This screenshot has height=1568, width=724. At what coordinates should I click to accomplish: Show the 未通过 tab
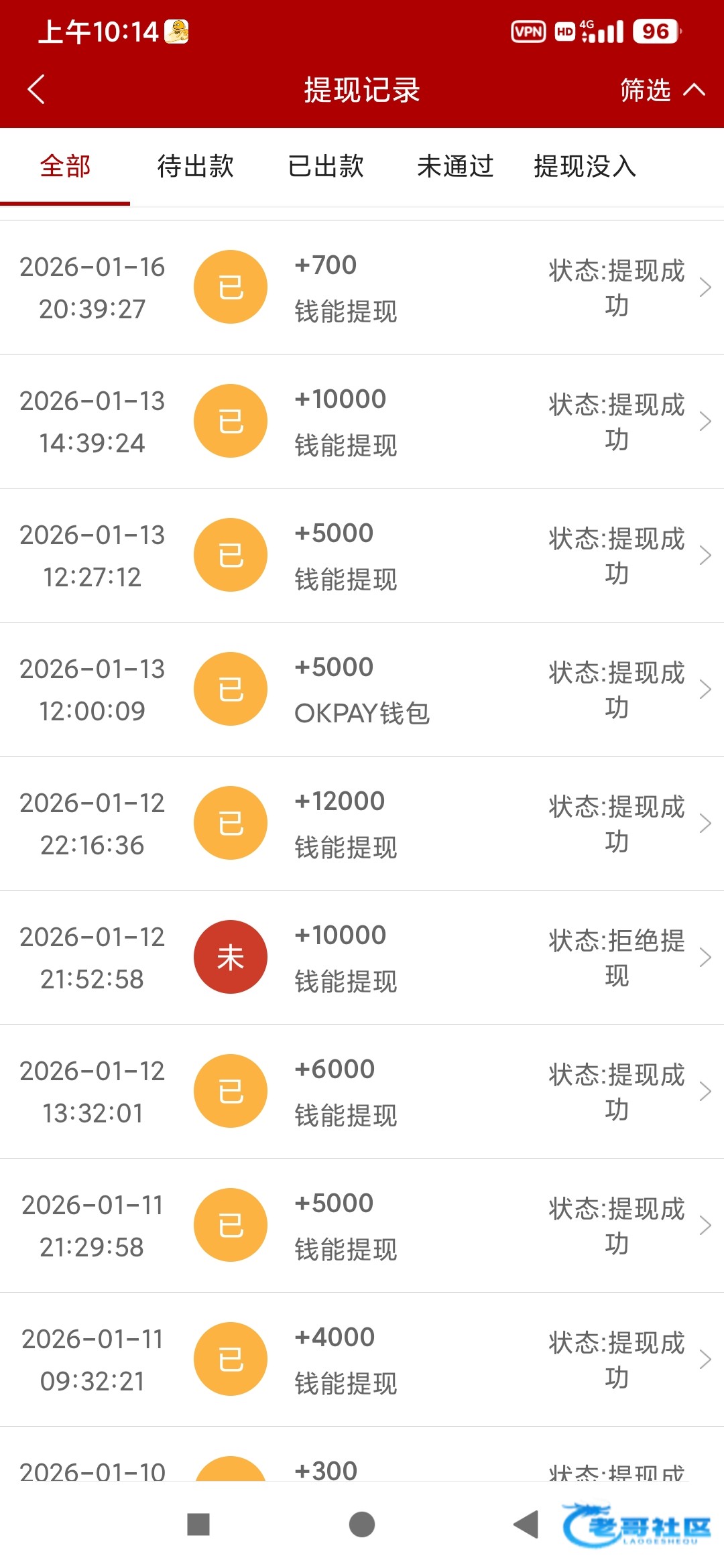455,166
